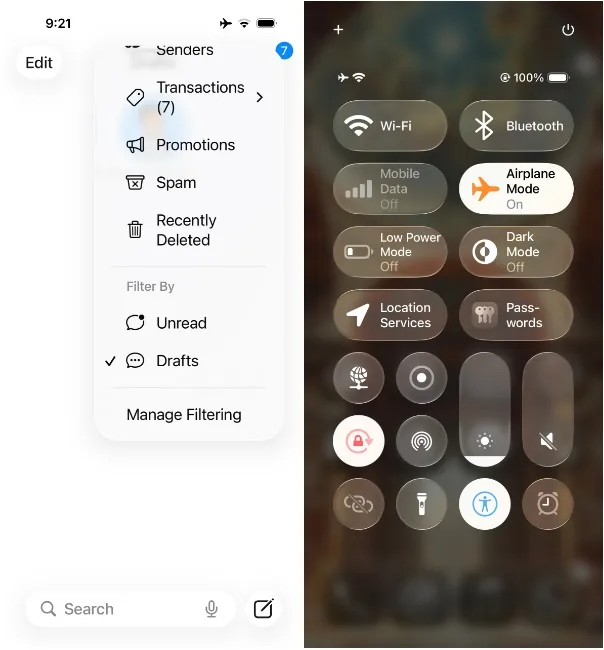This screenshot has height=650, width=604.
Task: Toggle Location Services
Action: pos(390,315)
